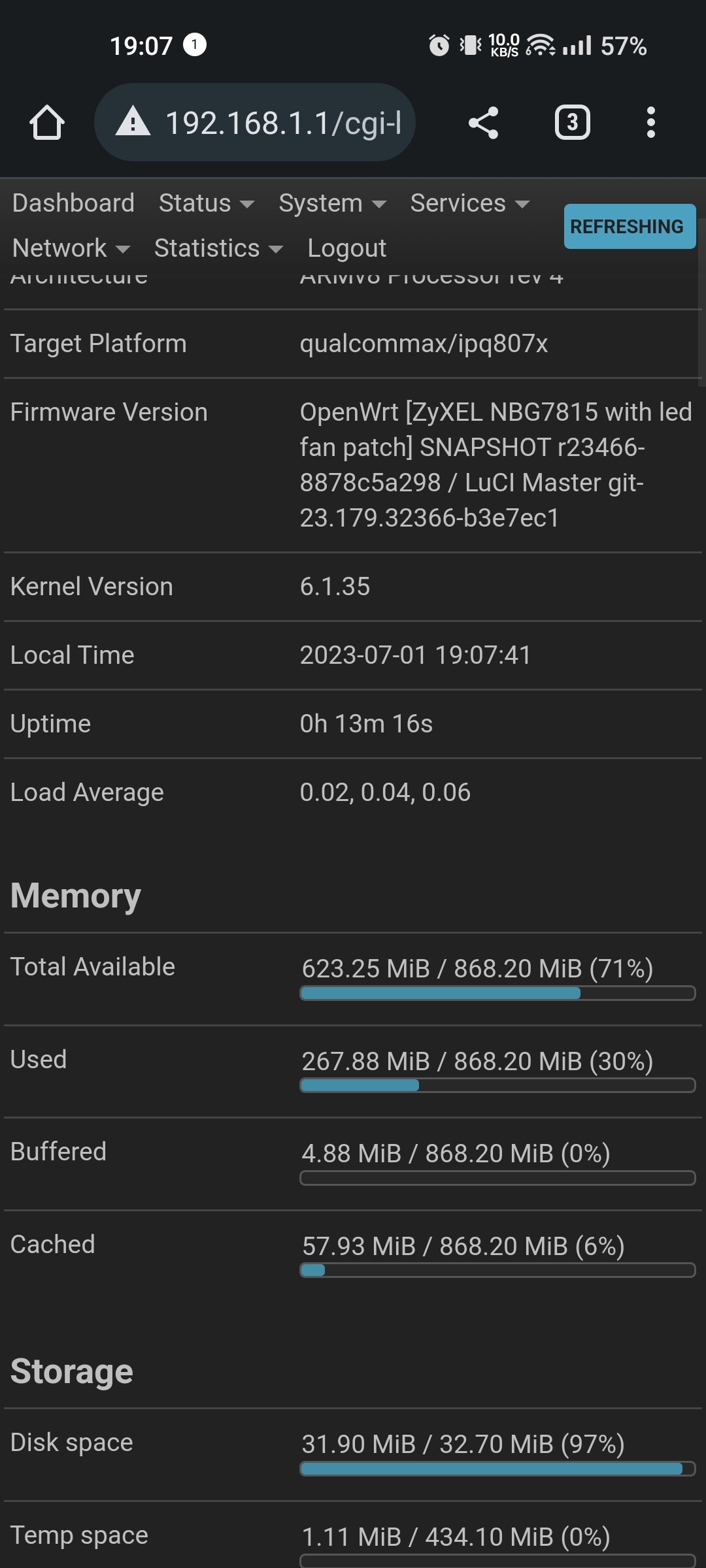The image size is (706, 1568).
Task: Share the current page
Action: point(484,122)
